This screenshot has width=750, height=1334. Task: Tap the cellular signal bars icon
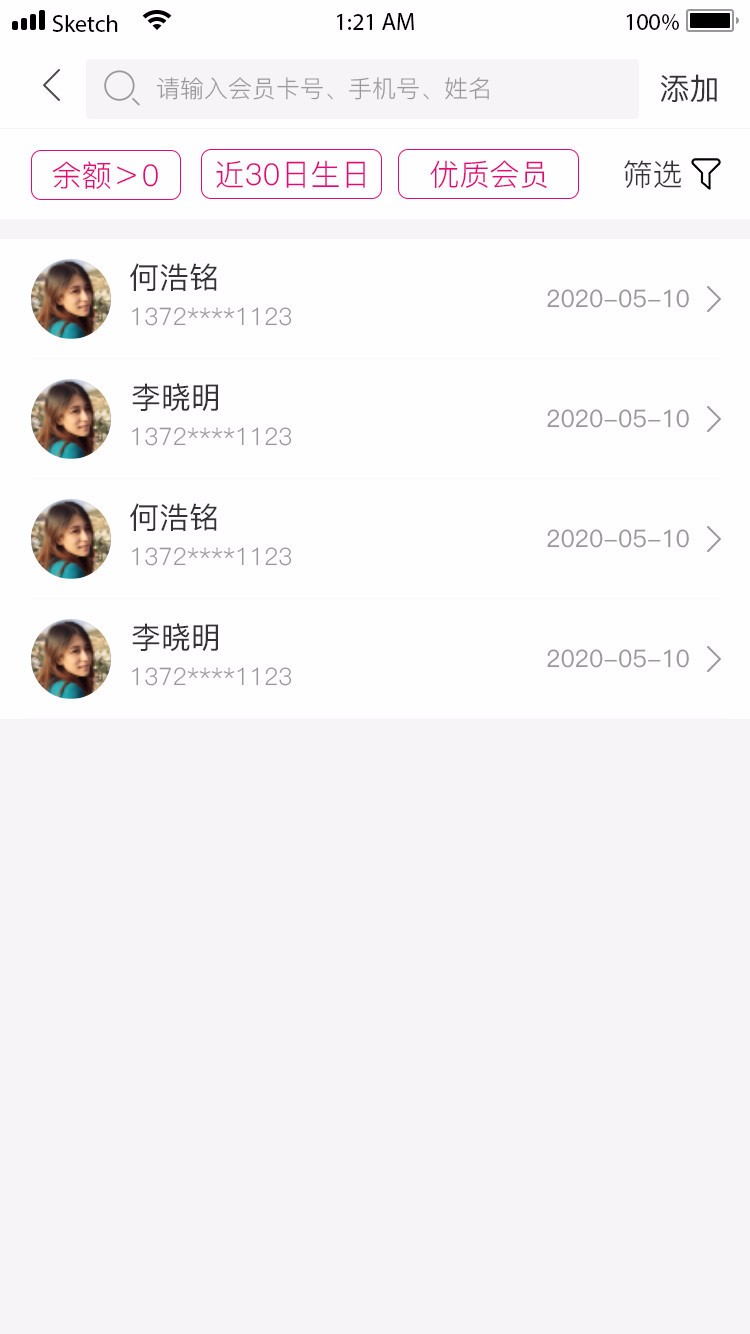tap(29, 20)
